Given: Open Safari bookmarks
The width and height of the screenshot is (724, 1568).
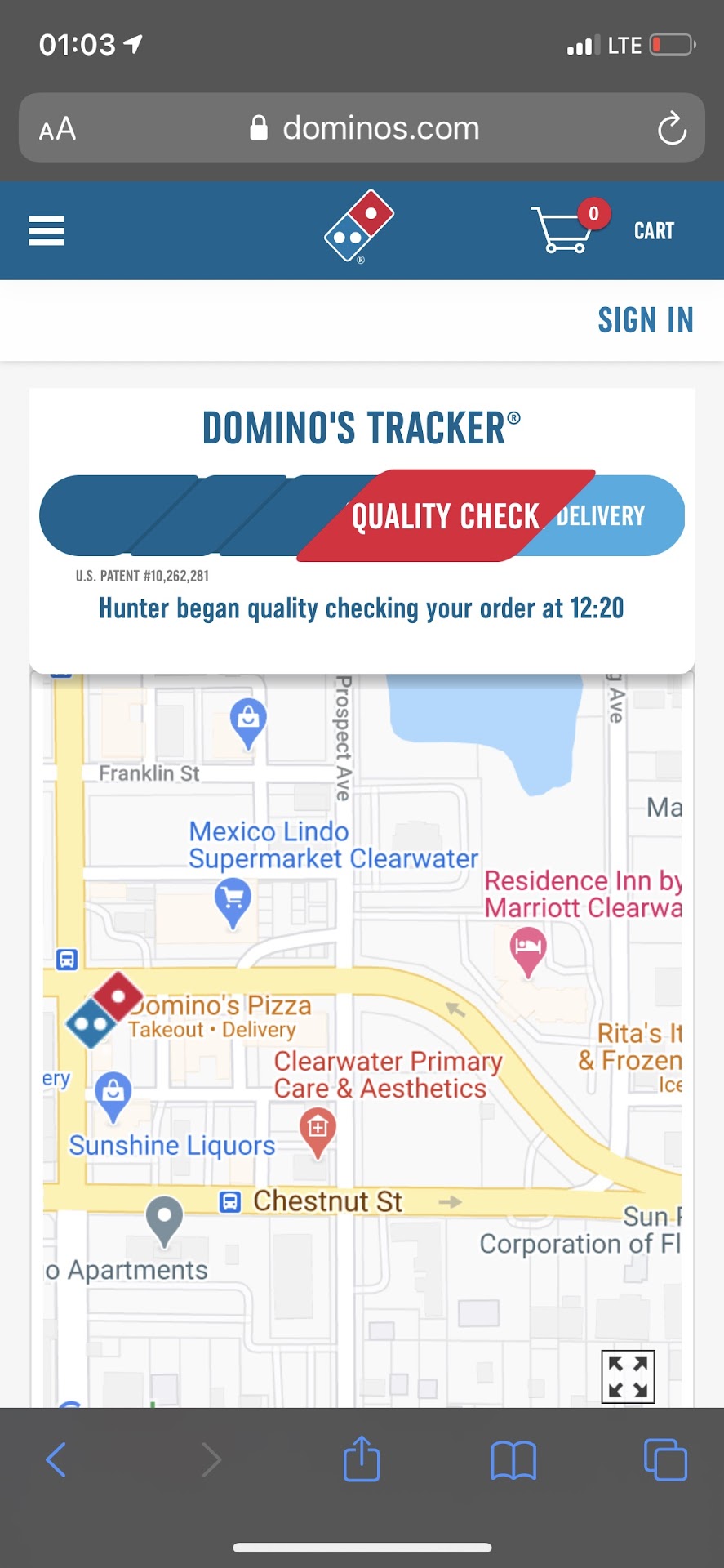Looking at the screenshot, I should pyautogui.click(x=513, y=1459).
